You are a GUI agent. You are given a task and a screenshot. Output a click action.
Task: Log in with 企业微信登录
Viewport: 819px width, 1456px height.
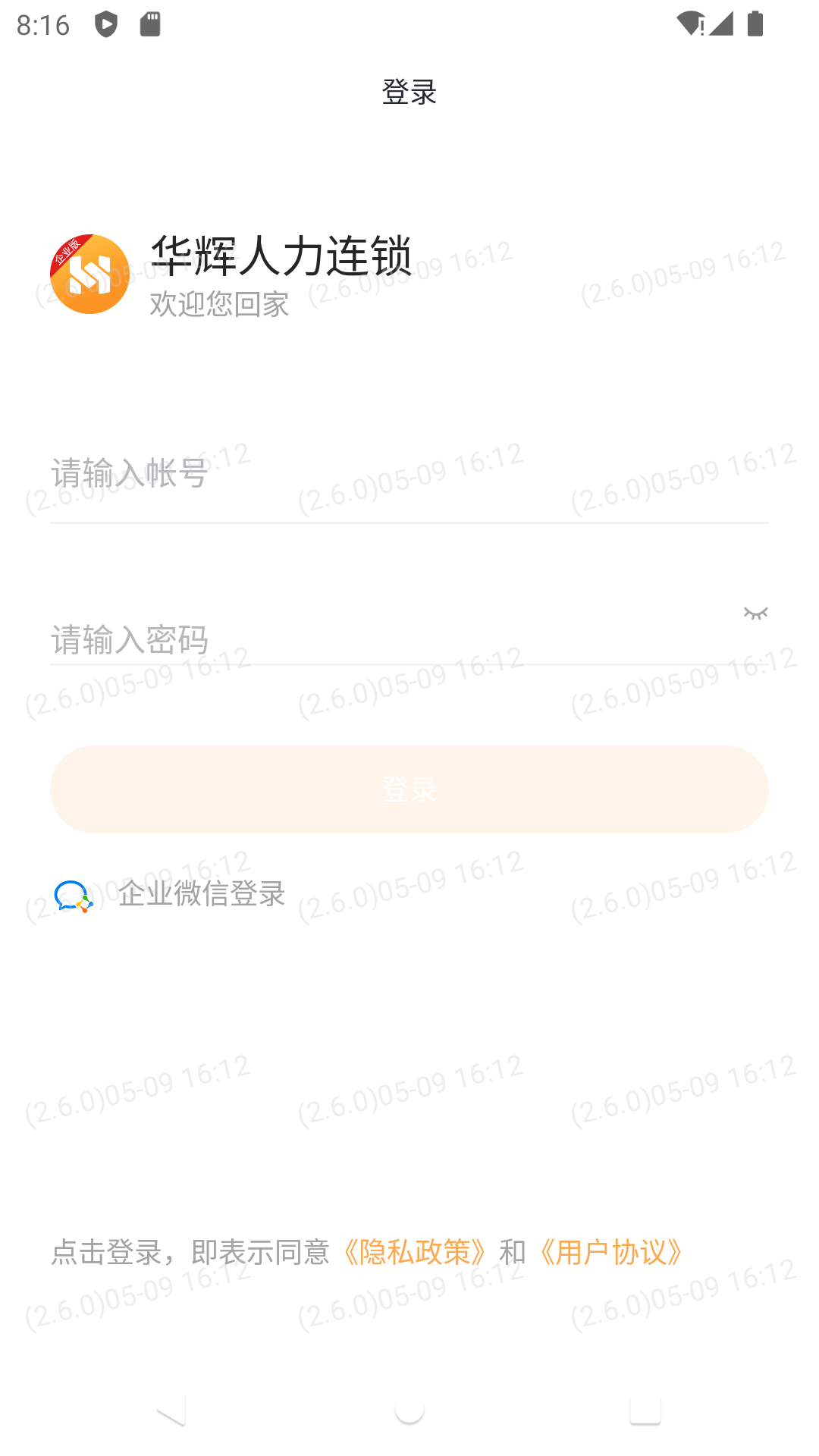(x=170, y=895)
